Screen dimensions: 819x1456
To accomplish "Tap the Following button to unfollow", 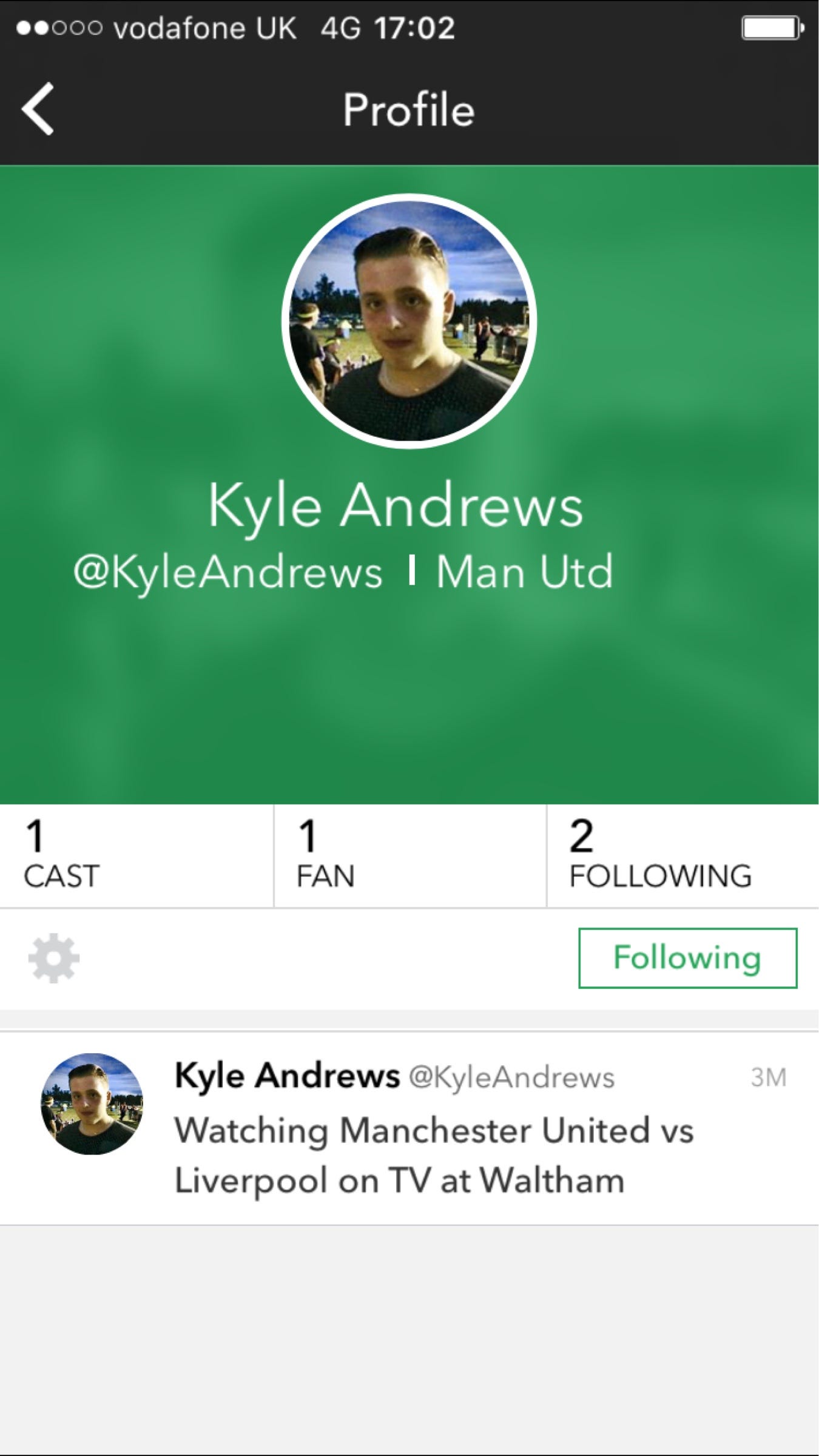I will (687, 958).
